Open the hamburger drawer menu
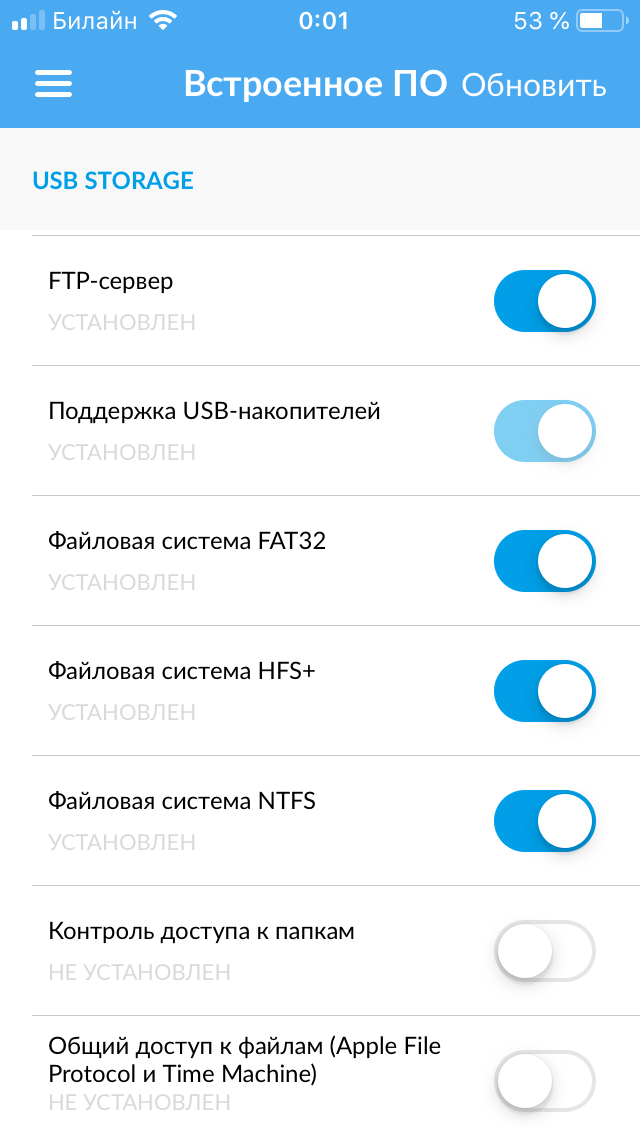Screen dimensions: 640x1136 (x=54, y=84)
